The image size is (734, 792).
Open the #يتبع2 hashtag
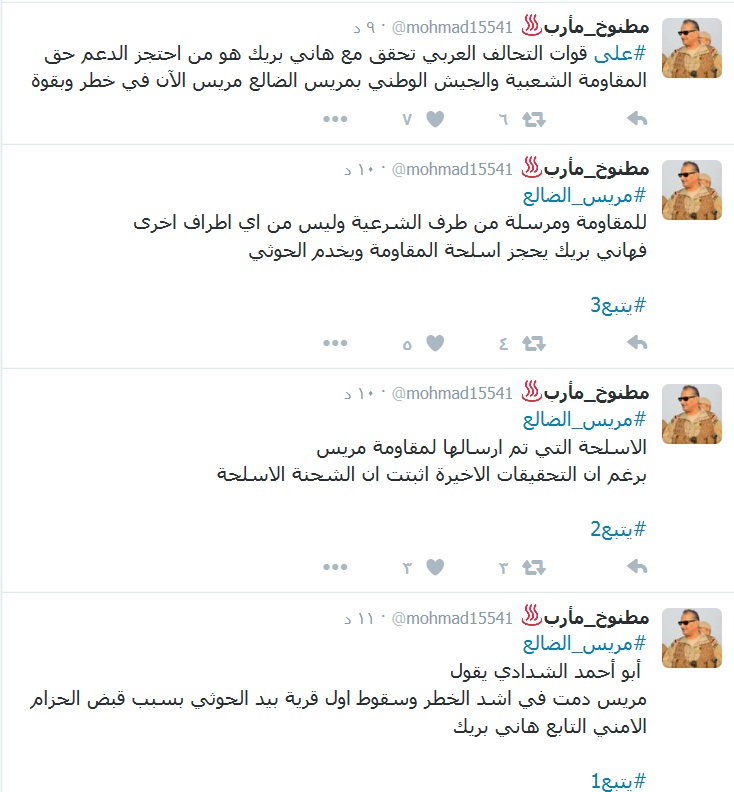click(x=618, y=529)
